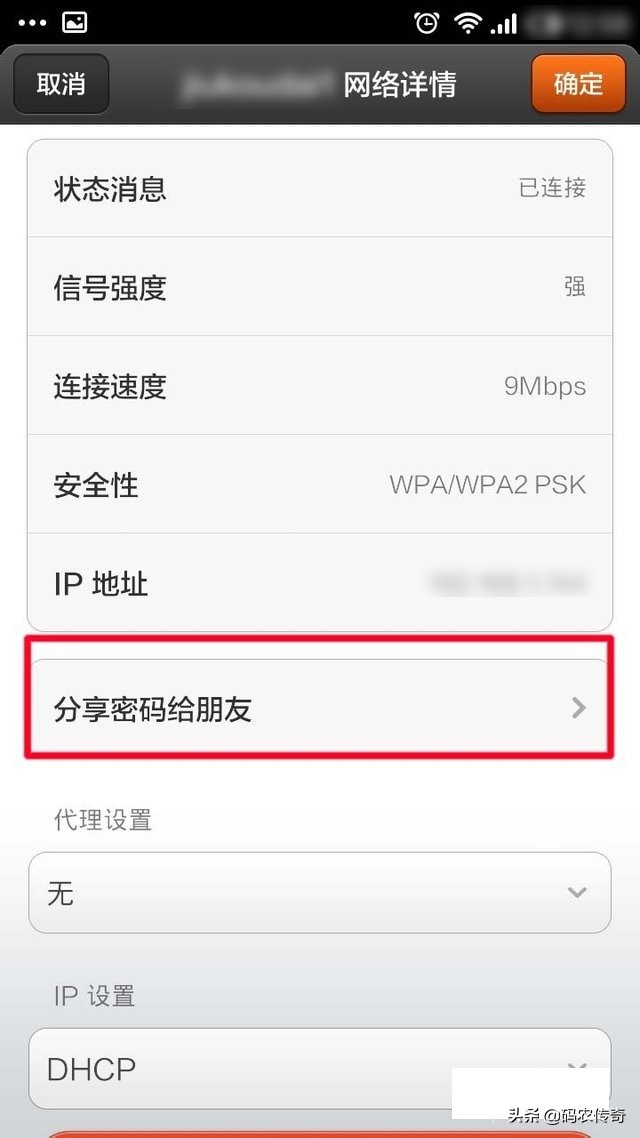Expand the 代理设置 proxy dropdown
640x1138 pixels.
tap(319, 893)
